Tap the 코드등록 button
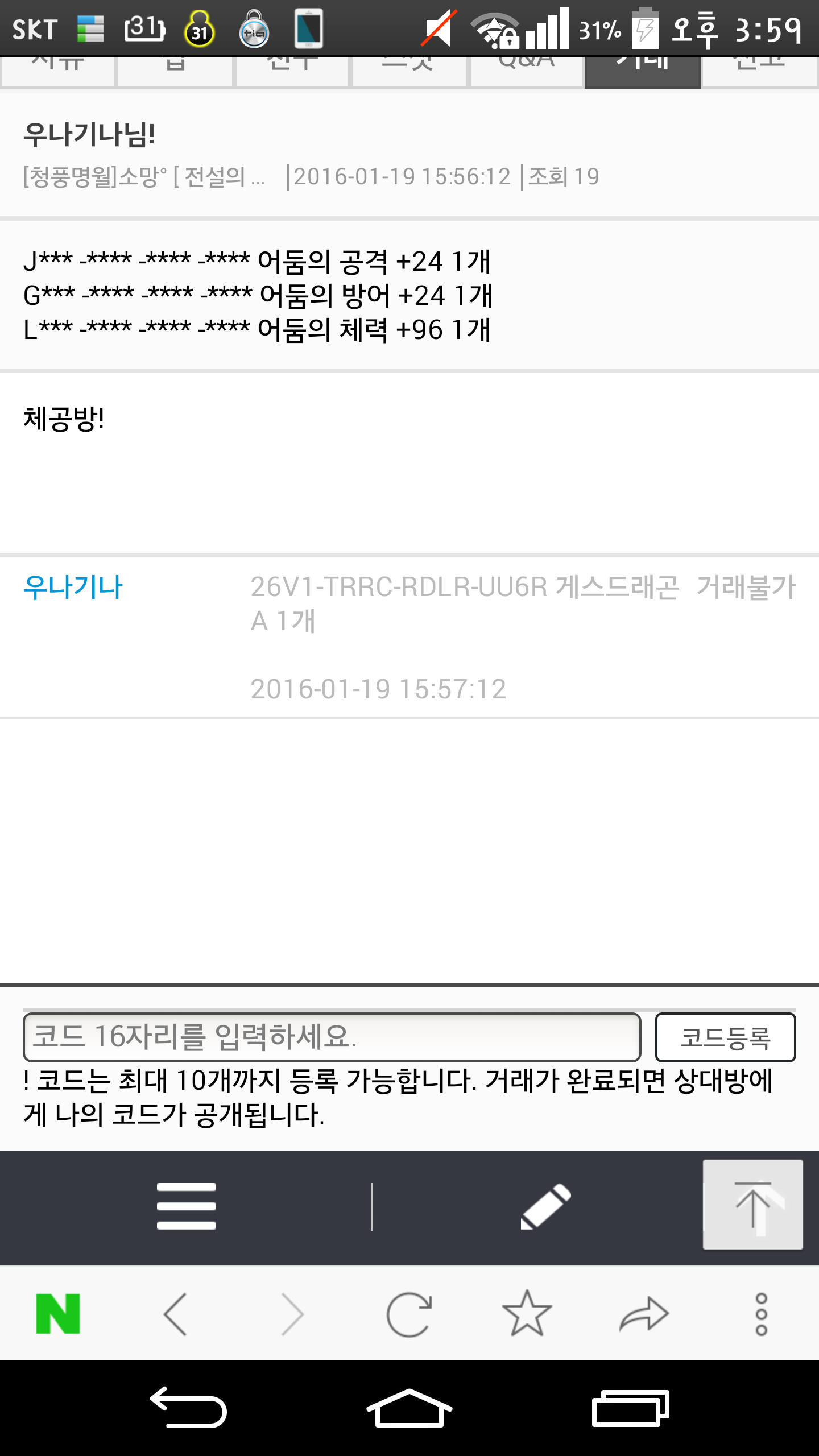The height and width of the screenshot is (1456, 819). 725,1037
